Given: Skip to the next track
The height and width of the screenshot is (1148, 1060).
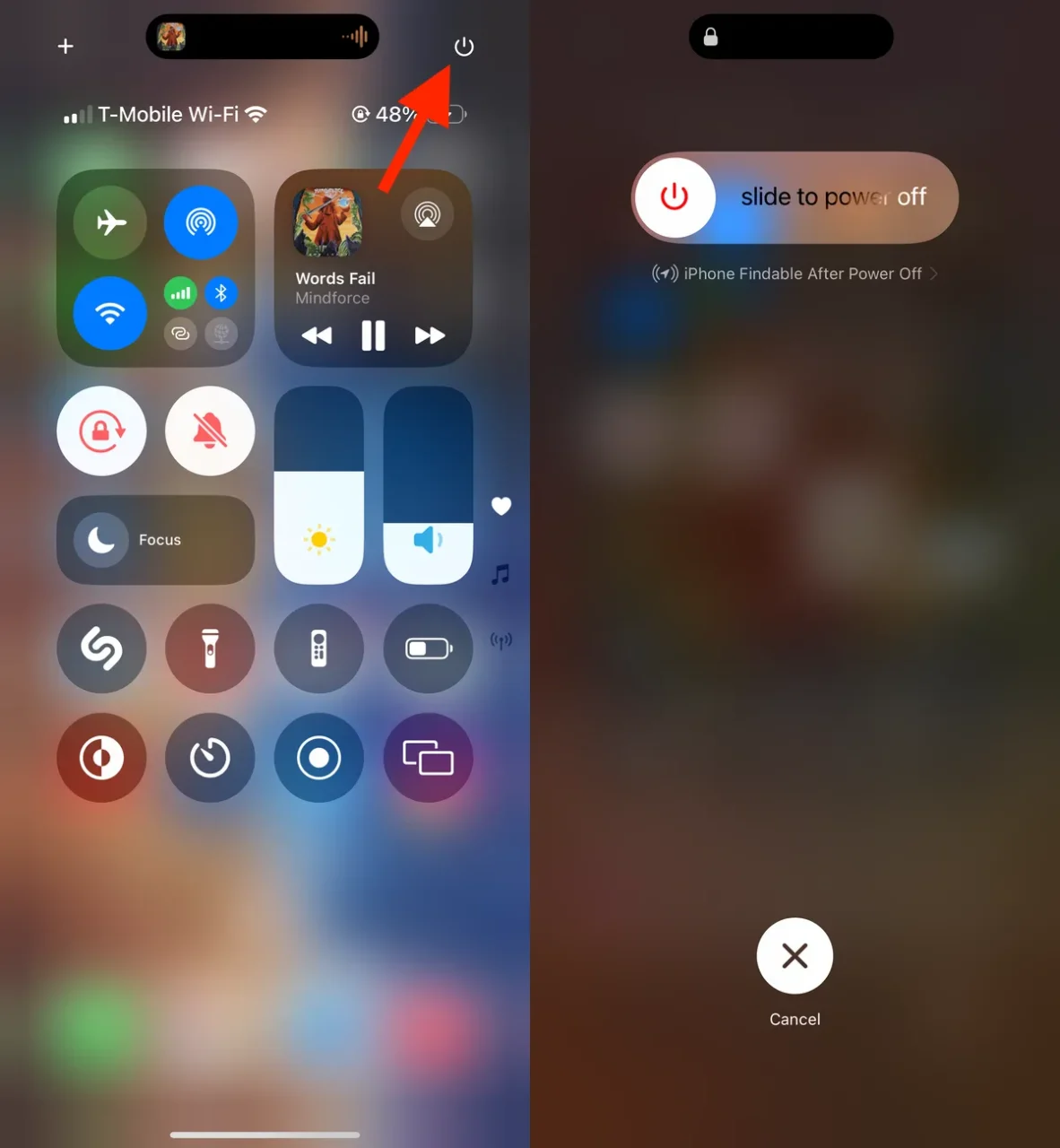Looking at the screenshot, I should click(430, 335).
